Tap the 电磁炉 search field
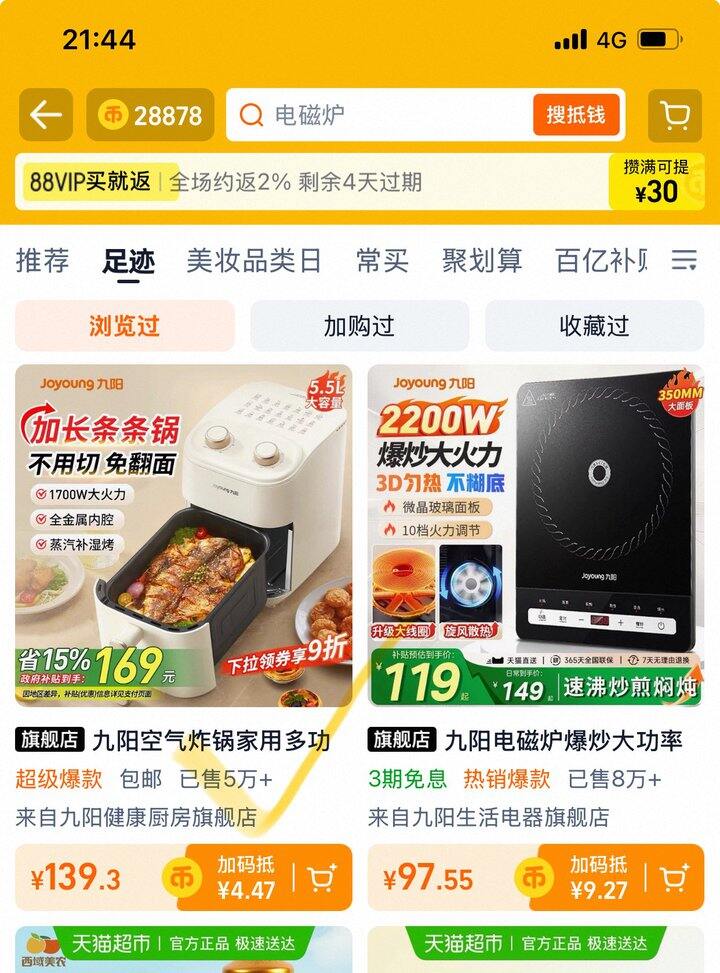The image size is (720, 973). click(379, 115)
